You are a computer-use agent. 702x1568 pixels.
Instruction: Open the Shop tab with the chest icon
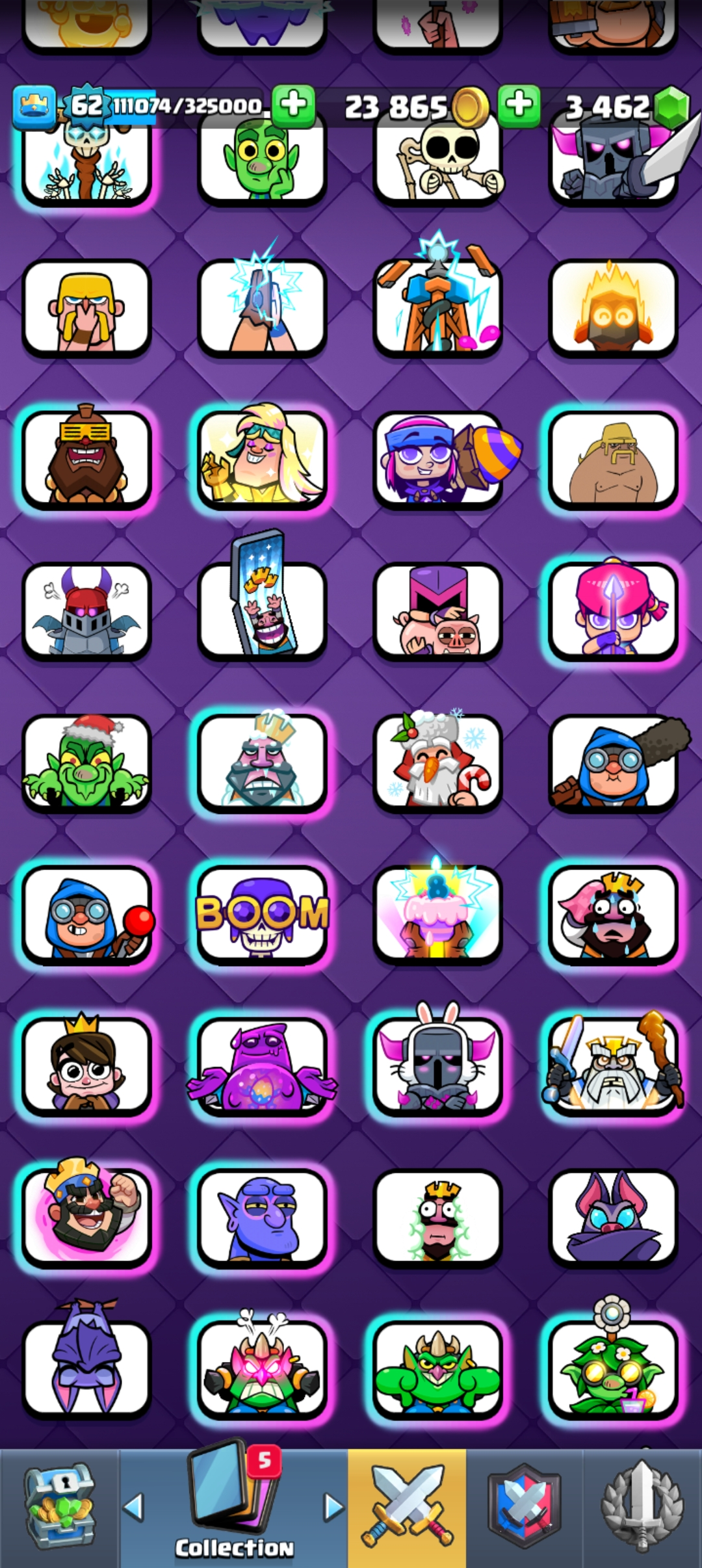[59, 1508]
